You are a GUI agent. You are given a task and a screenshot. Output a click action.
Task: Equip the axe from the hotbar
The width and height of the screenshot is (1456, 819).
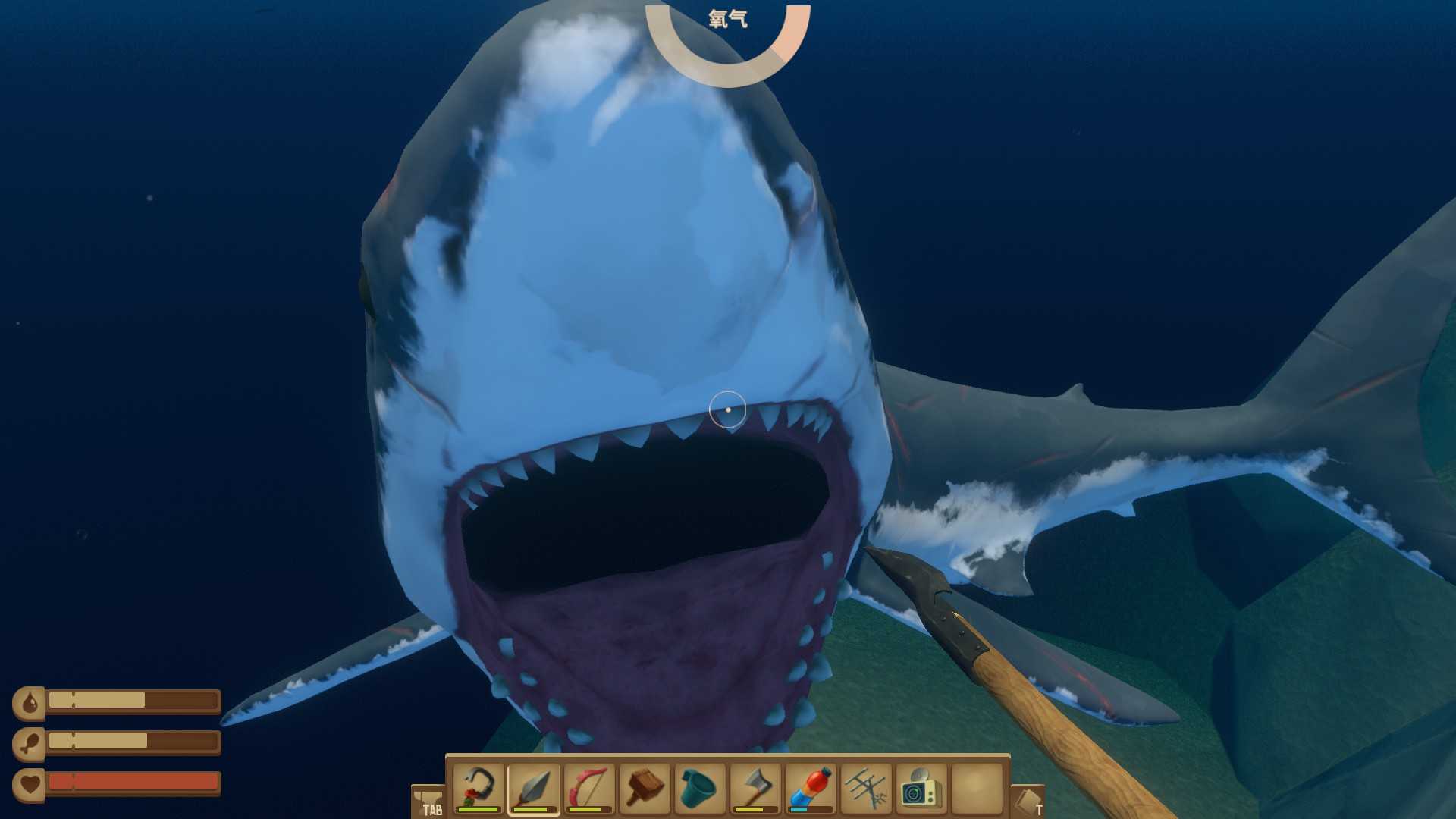click(x=755, y=789)
